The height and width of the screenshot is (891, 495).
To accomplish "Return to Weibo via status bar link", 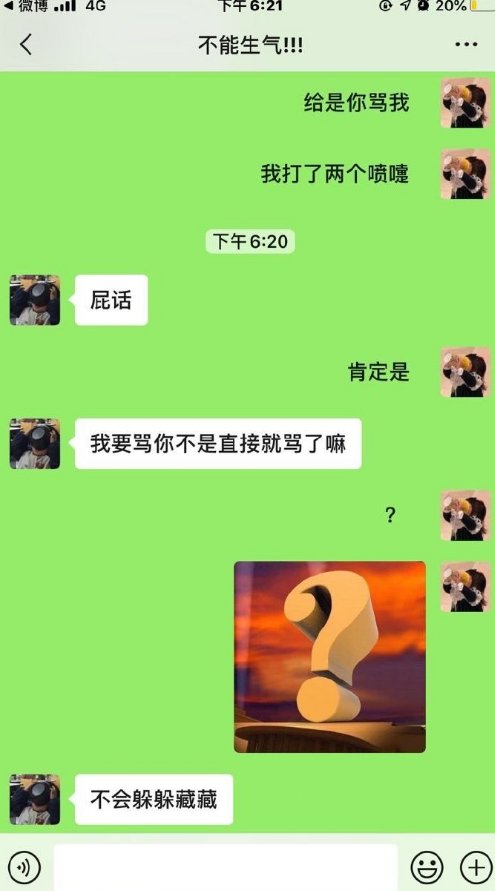I will [x=26, y=6].
